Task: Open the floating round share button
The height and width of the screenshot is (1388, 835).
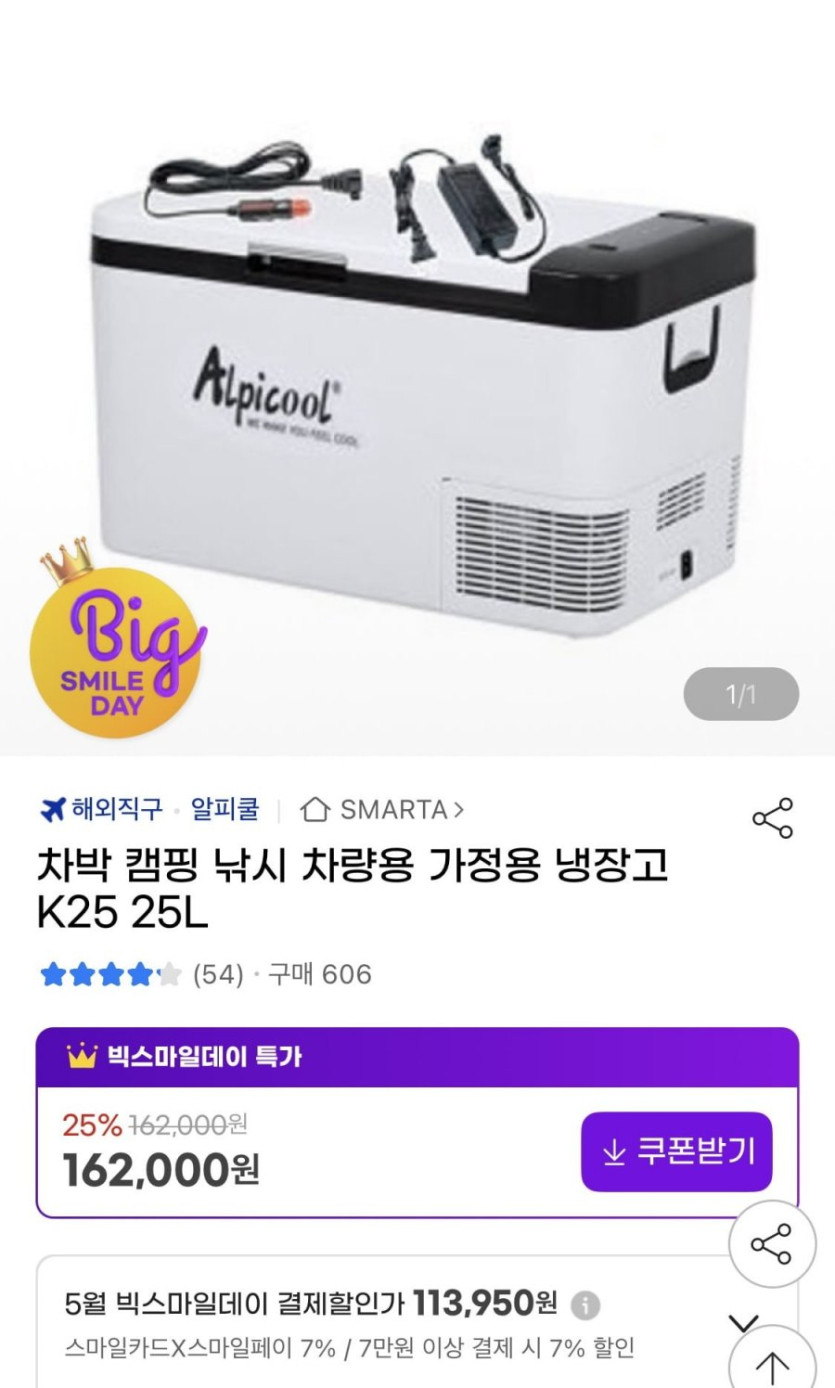Action: click(773, 1244)
